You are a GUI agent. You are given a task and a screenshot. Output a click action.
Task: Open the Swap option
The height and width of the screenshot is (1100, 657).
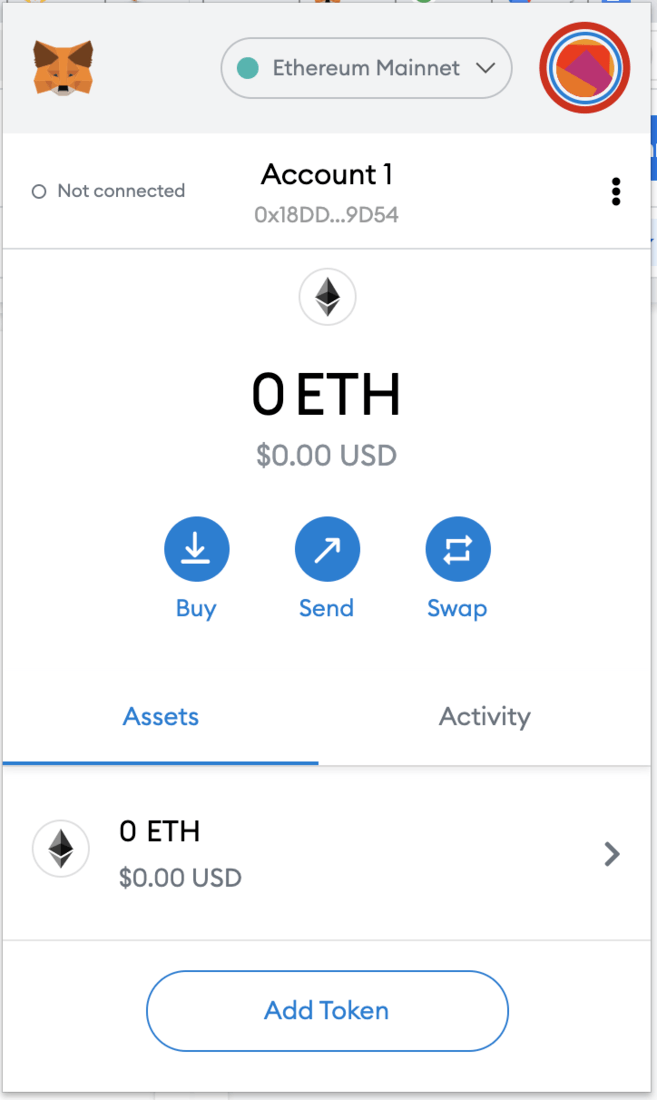457,550
